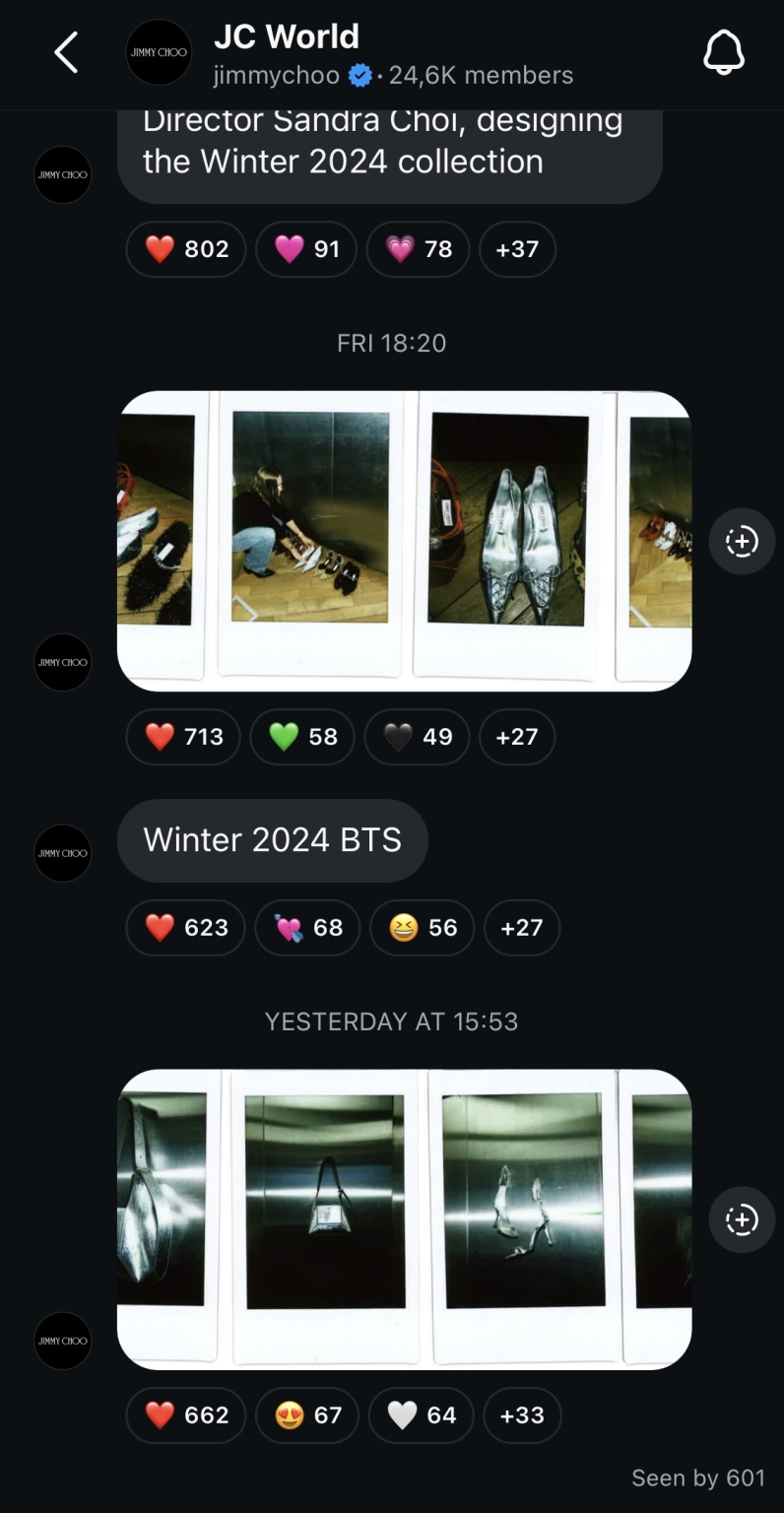
Task: Open yesterday's silver bag polaroid photo
Action: tap(404, 1219)
